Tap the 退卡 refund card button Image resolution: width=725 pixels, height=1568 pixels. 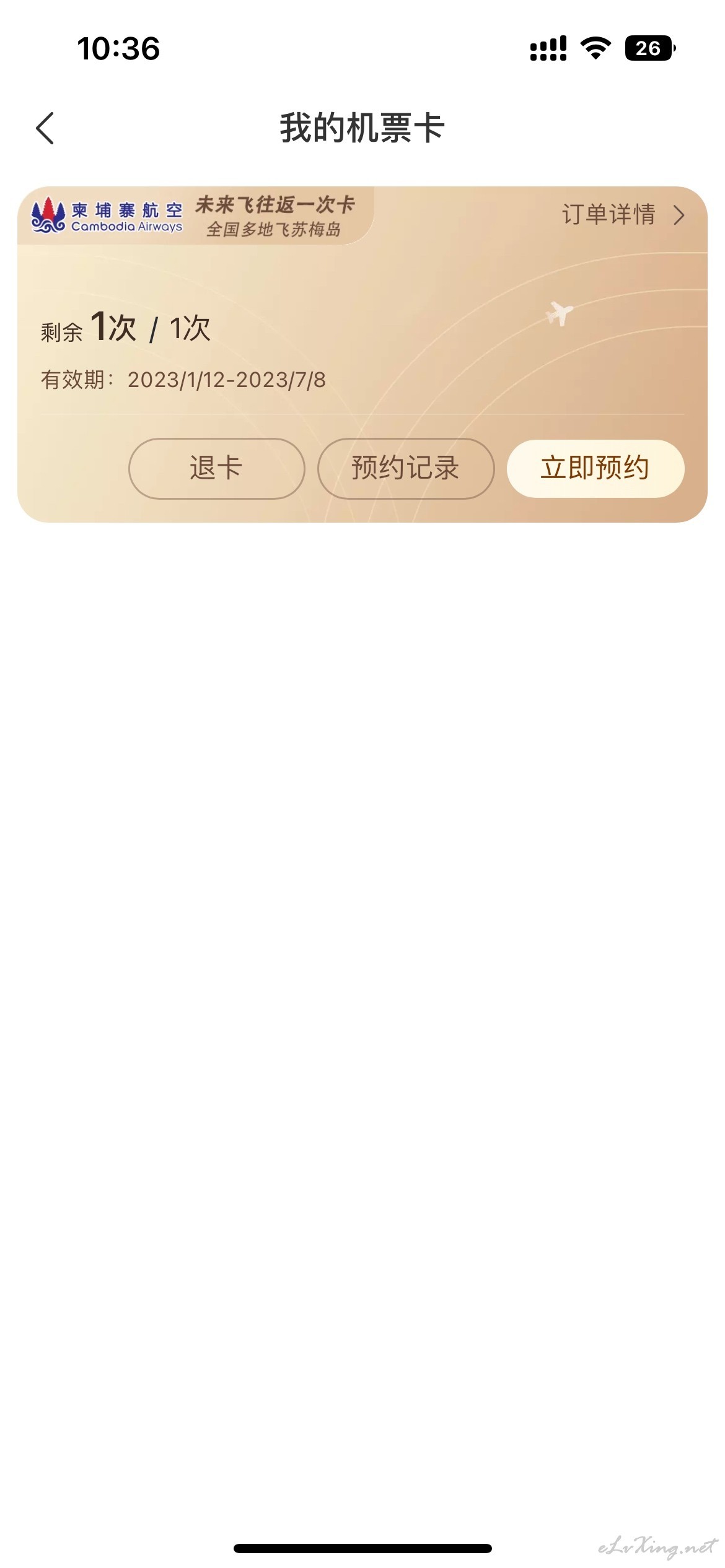pyautogui.click(x=216, y=468)
